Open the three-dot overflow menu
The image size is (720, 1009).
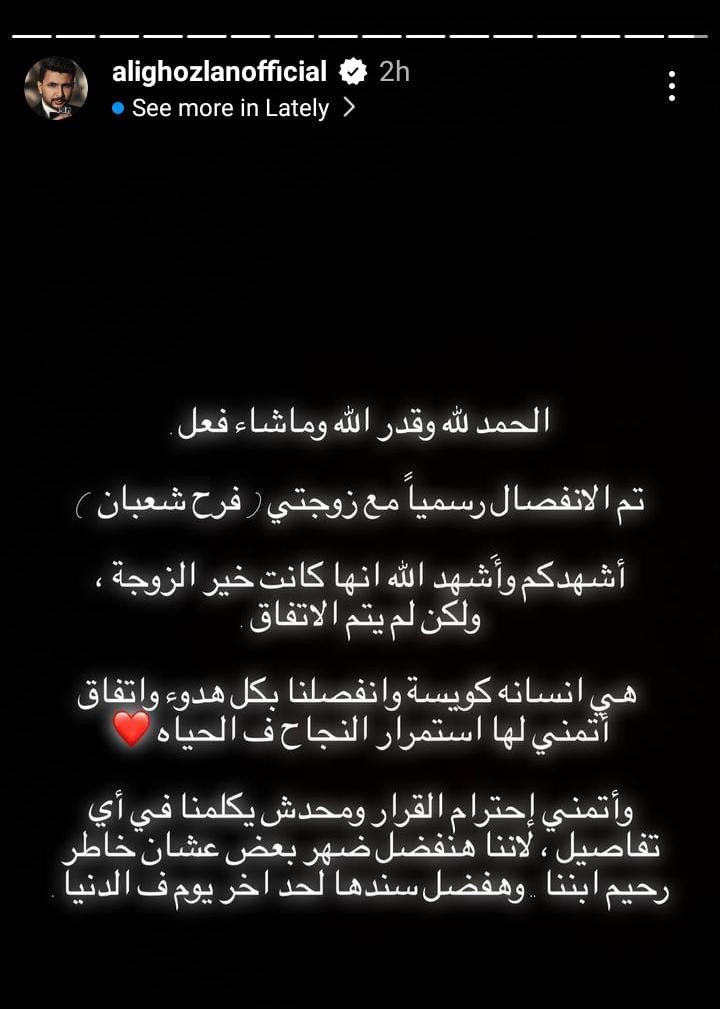671,86
